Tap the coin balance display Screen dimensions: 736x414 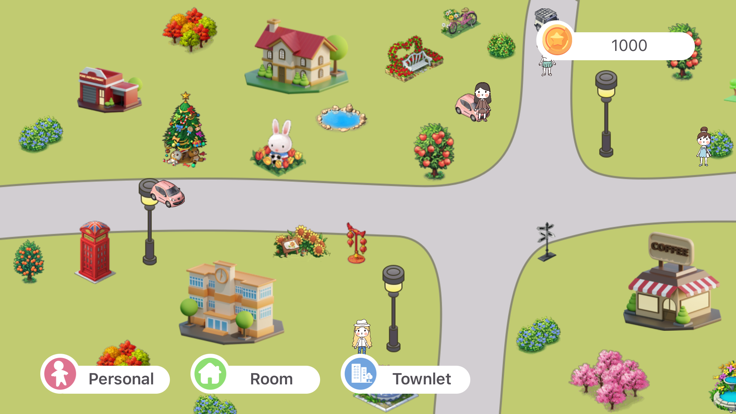coord(617,45)
